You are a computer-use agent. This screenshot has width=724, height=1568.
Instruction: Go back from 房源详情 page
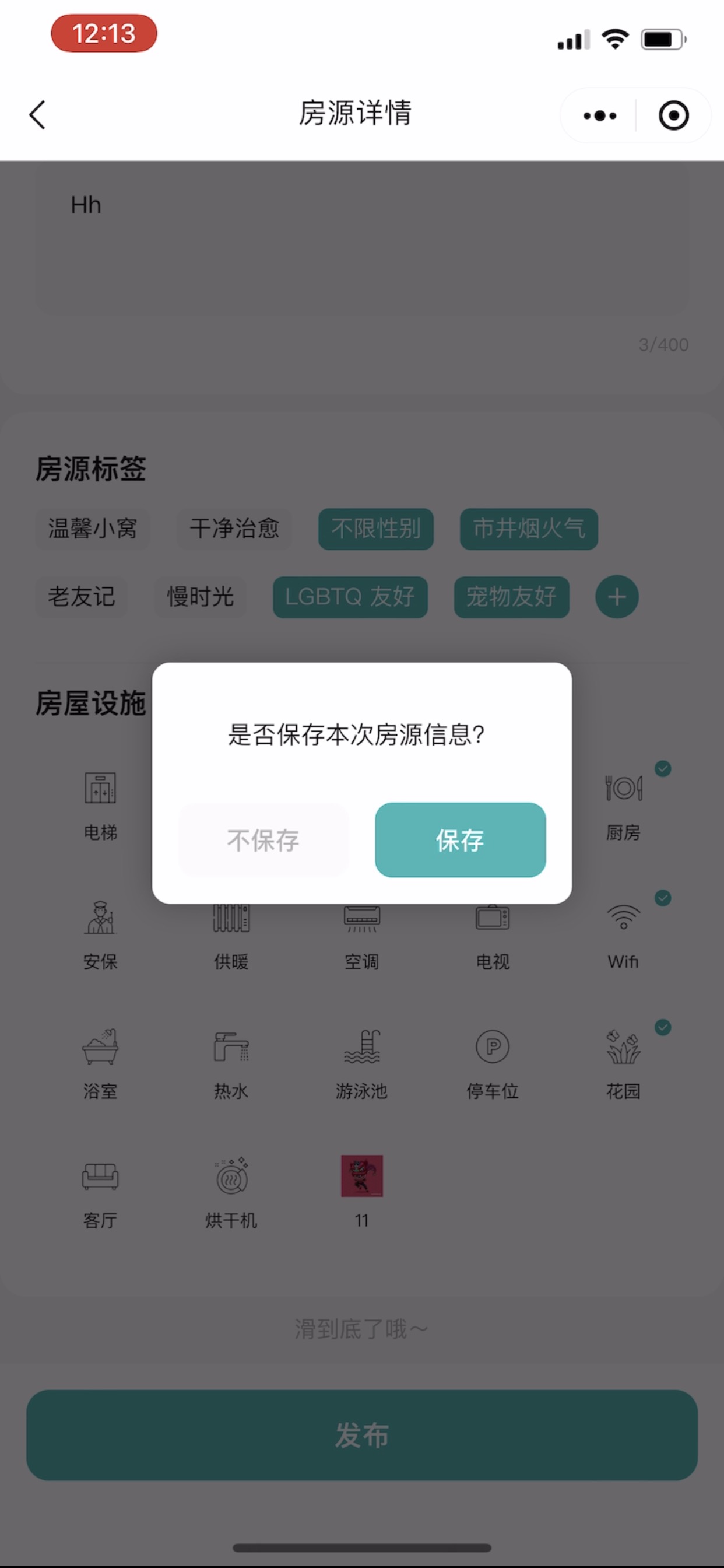[38, 115]
